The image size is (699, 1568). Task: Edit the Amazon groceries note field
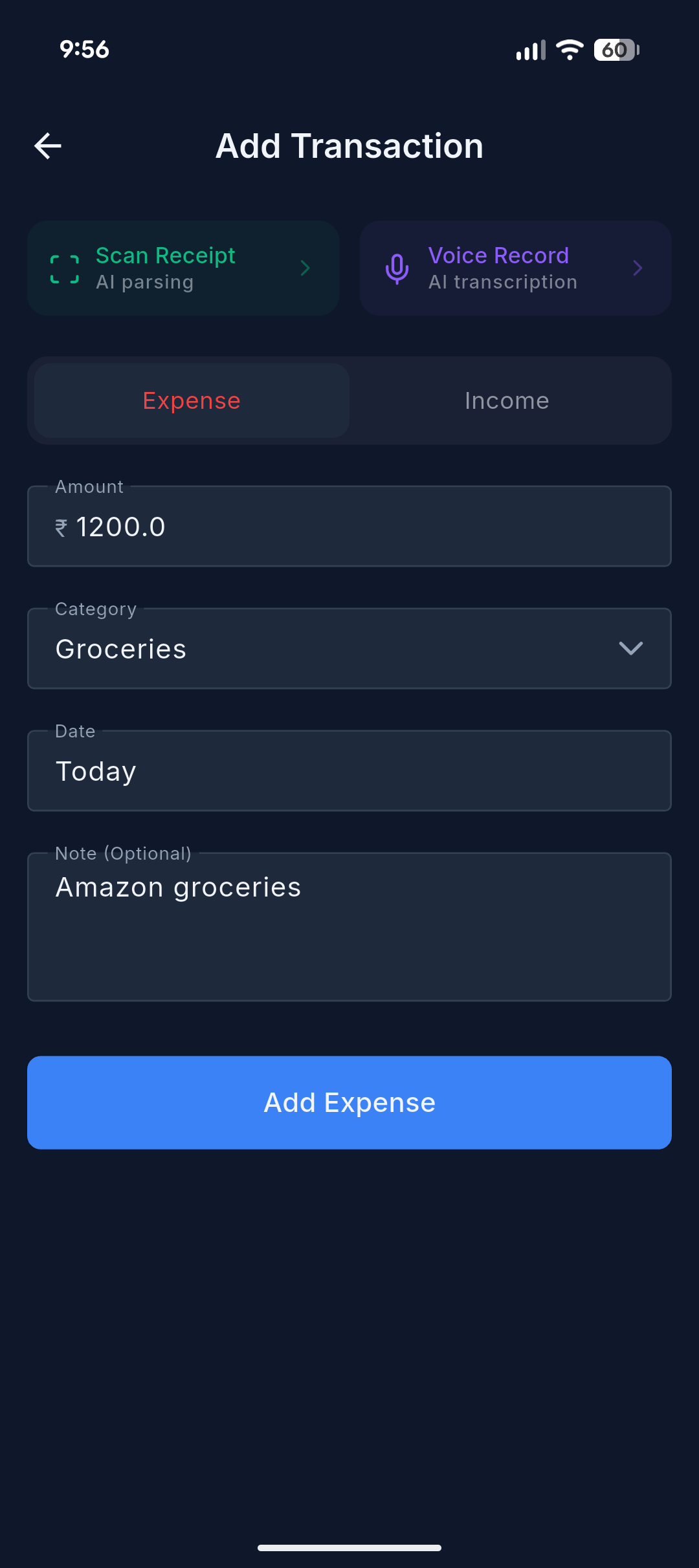(x=349, y=926)
